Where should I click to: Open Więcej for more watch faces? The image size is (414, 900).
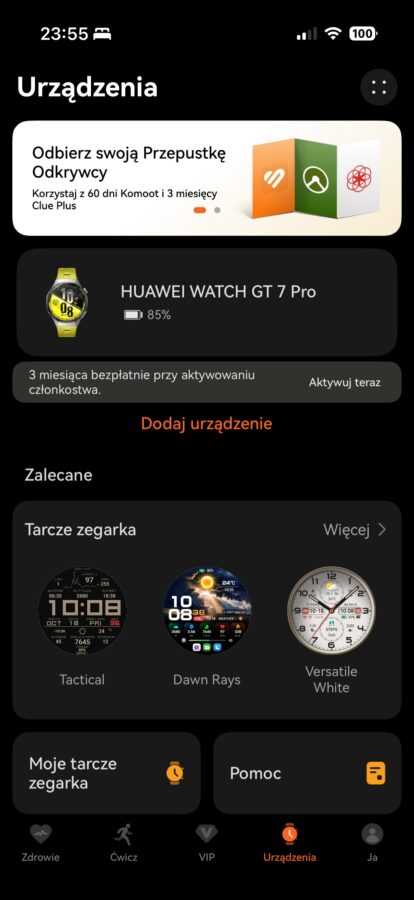355,530
